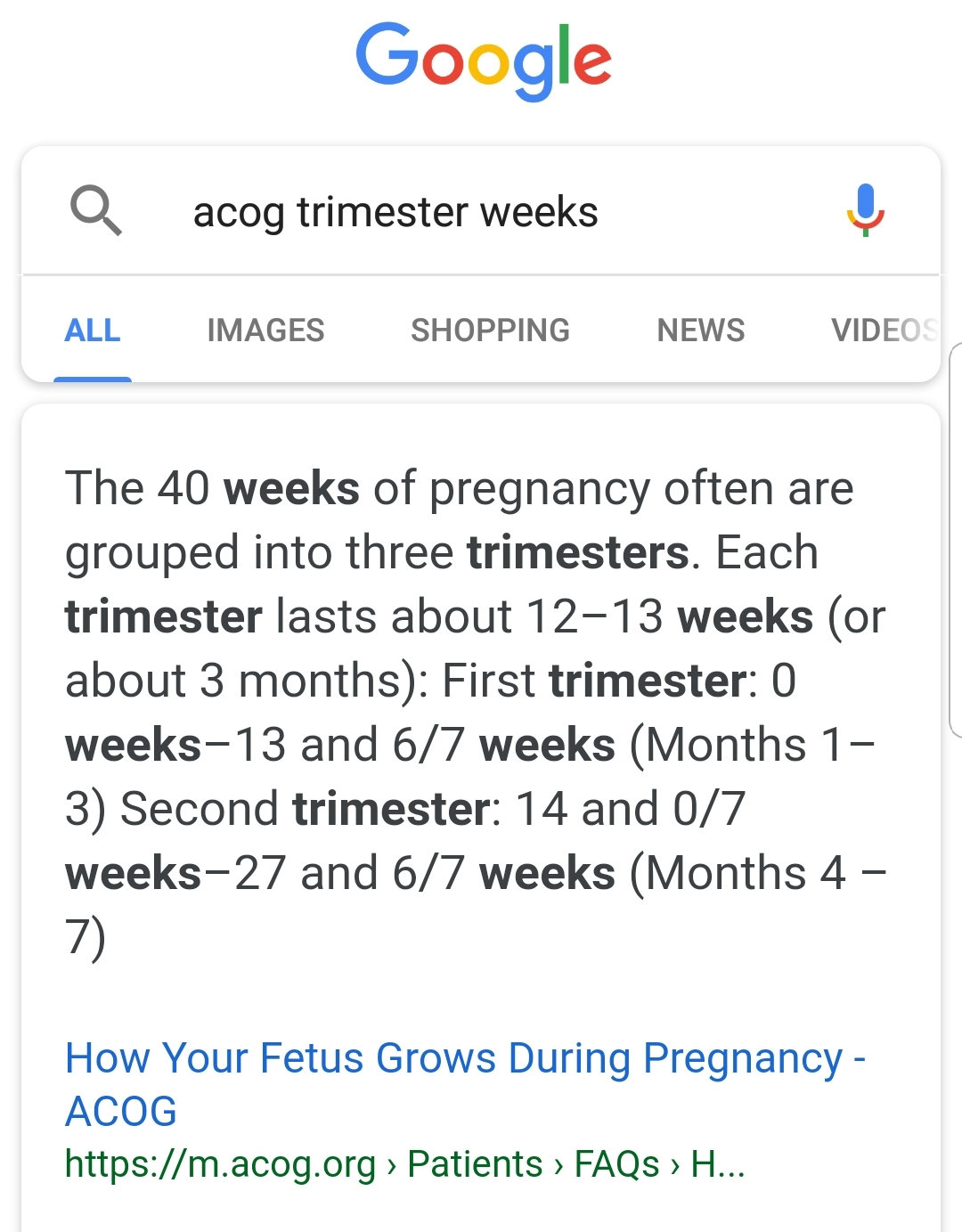Tap the search magnifier icon

coord(95,211)
